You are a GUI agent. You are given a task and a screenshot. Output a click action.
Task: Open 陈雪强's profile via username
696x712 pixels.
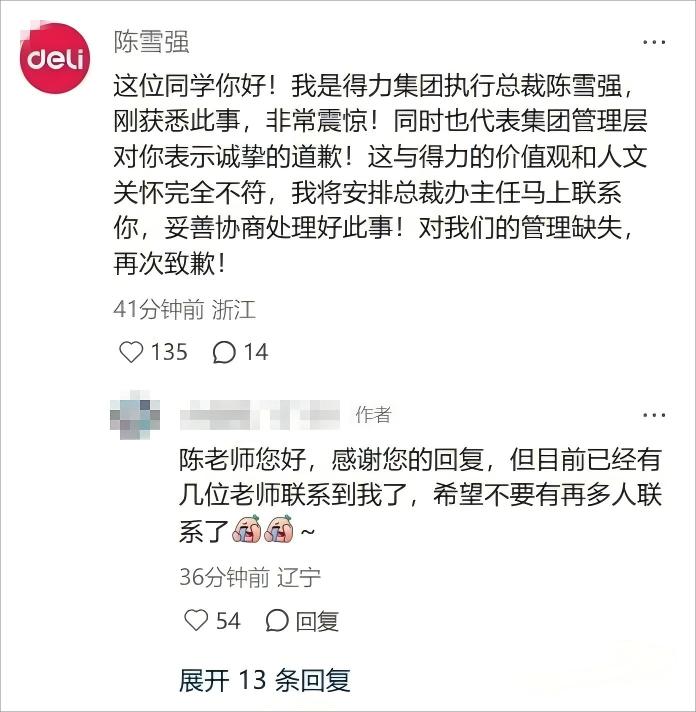pyautogui.click(x=153, y=42)
